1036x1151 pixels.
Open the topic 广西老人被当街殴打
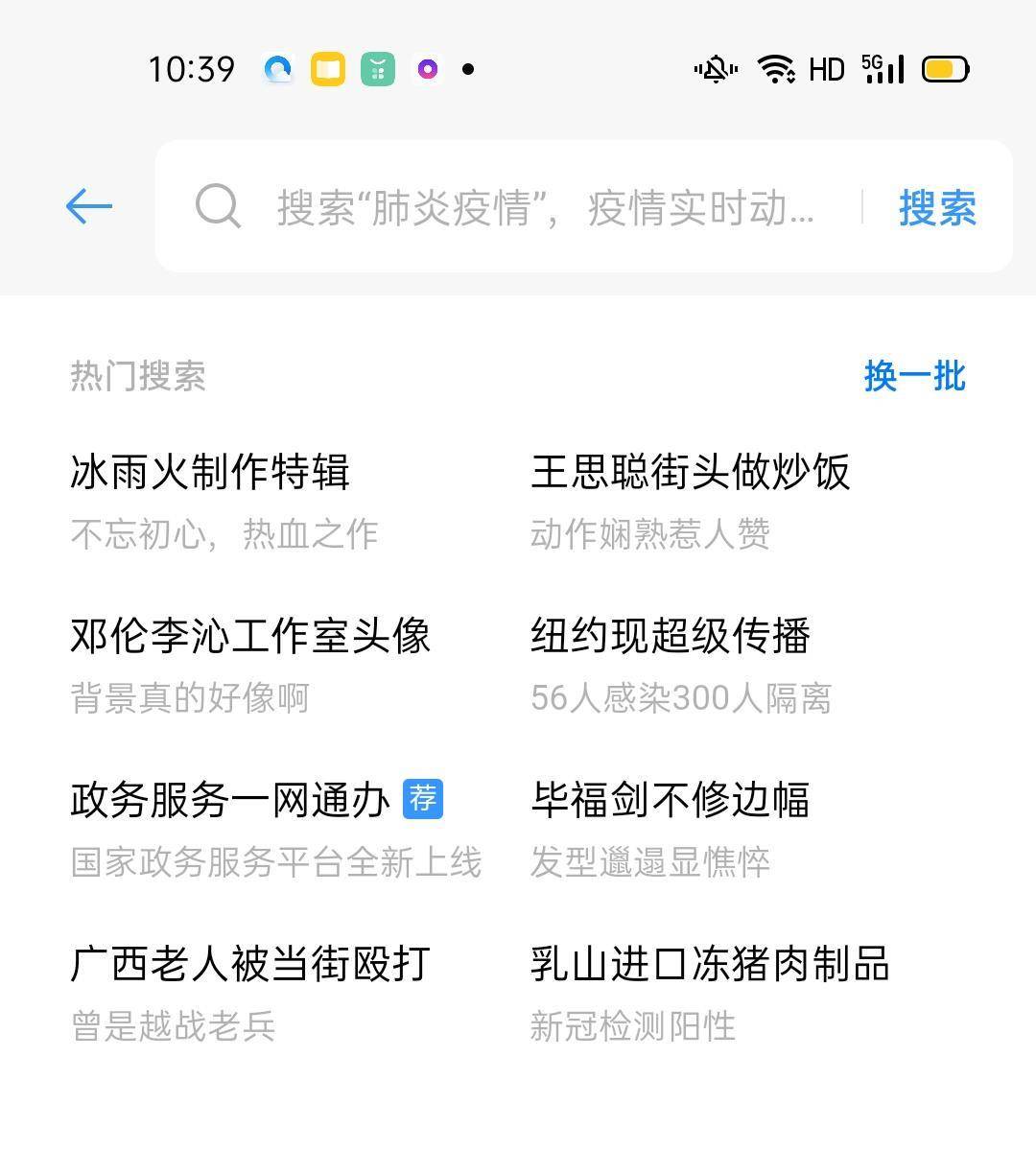coord(251,965)
